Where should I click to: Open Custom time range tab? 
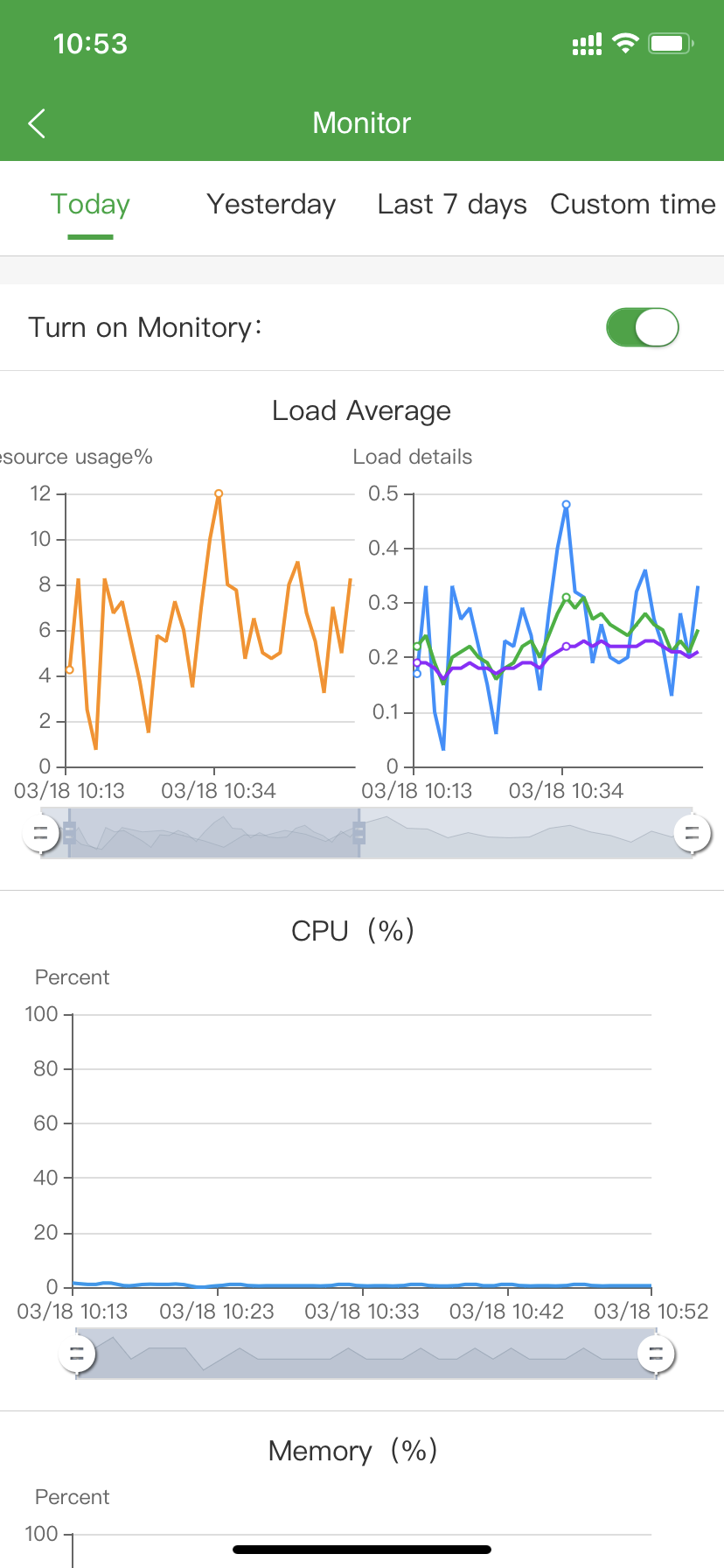[632, 205]
